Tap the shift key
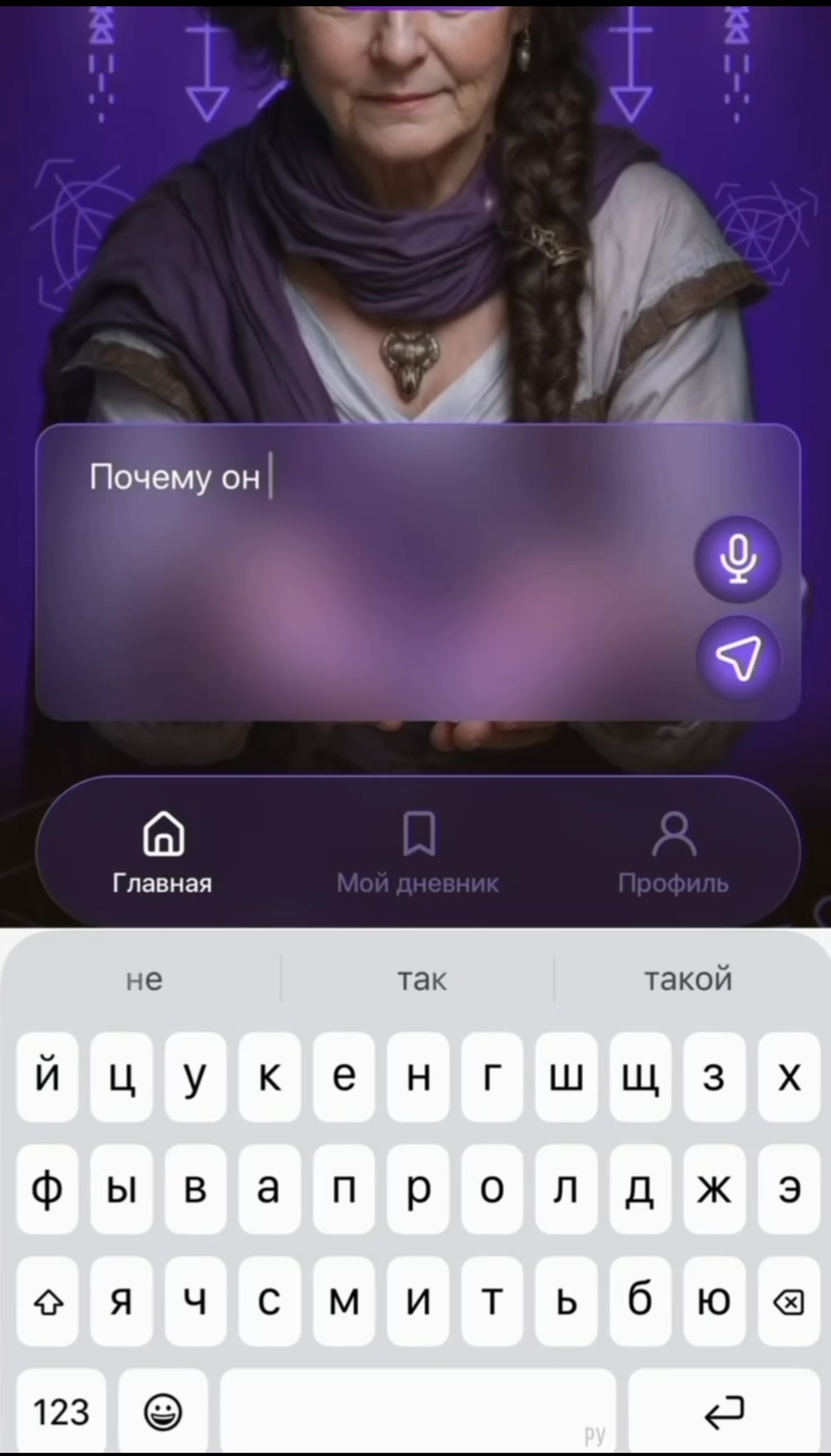Viewport: 831px width, 1456px height. tap(48, 1301)
